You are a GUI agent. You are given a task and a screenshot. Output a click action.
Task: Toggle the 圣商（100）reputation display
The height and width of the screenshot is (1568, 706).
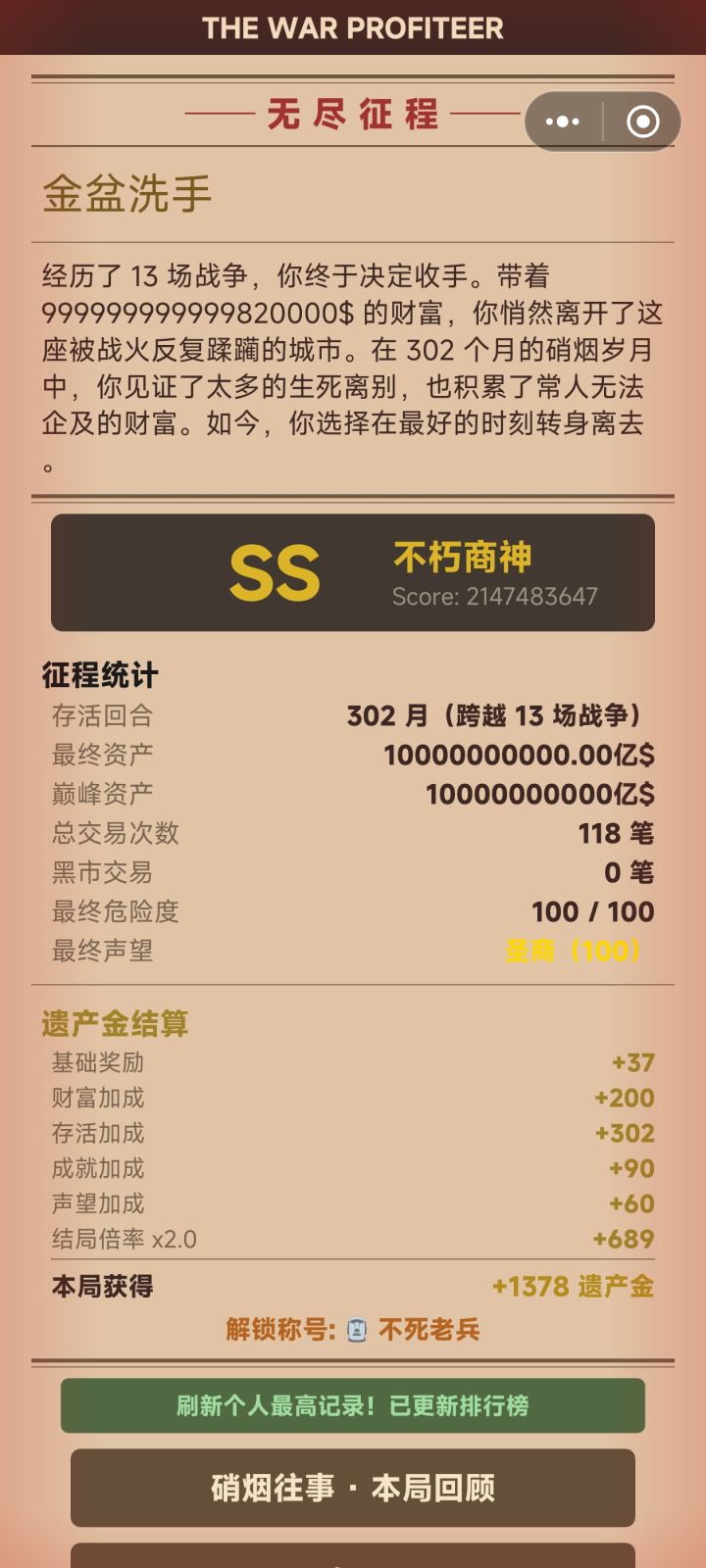[x=570, y=950]
